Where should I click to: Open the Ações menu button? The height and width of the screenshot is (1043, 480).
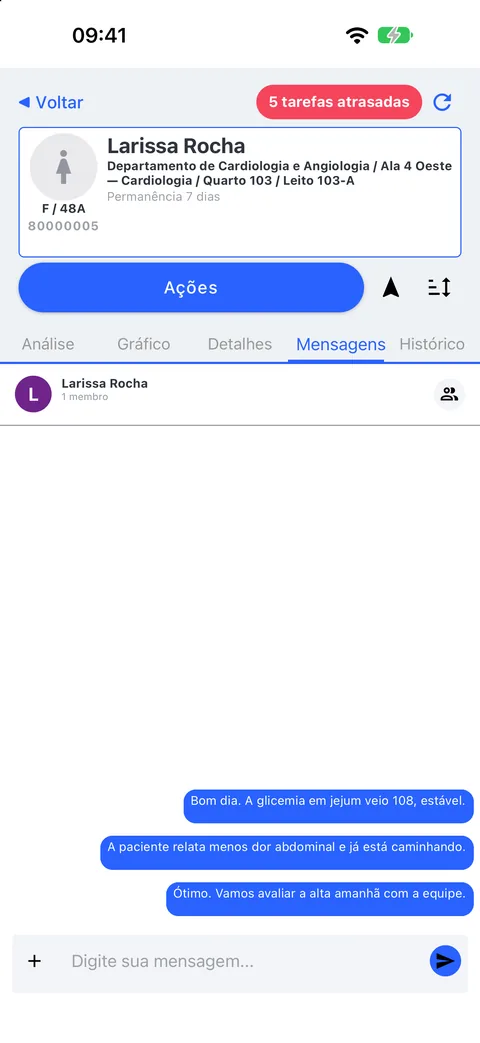(191, 287)
